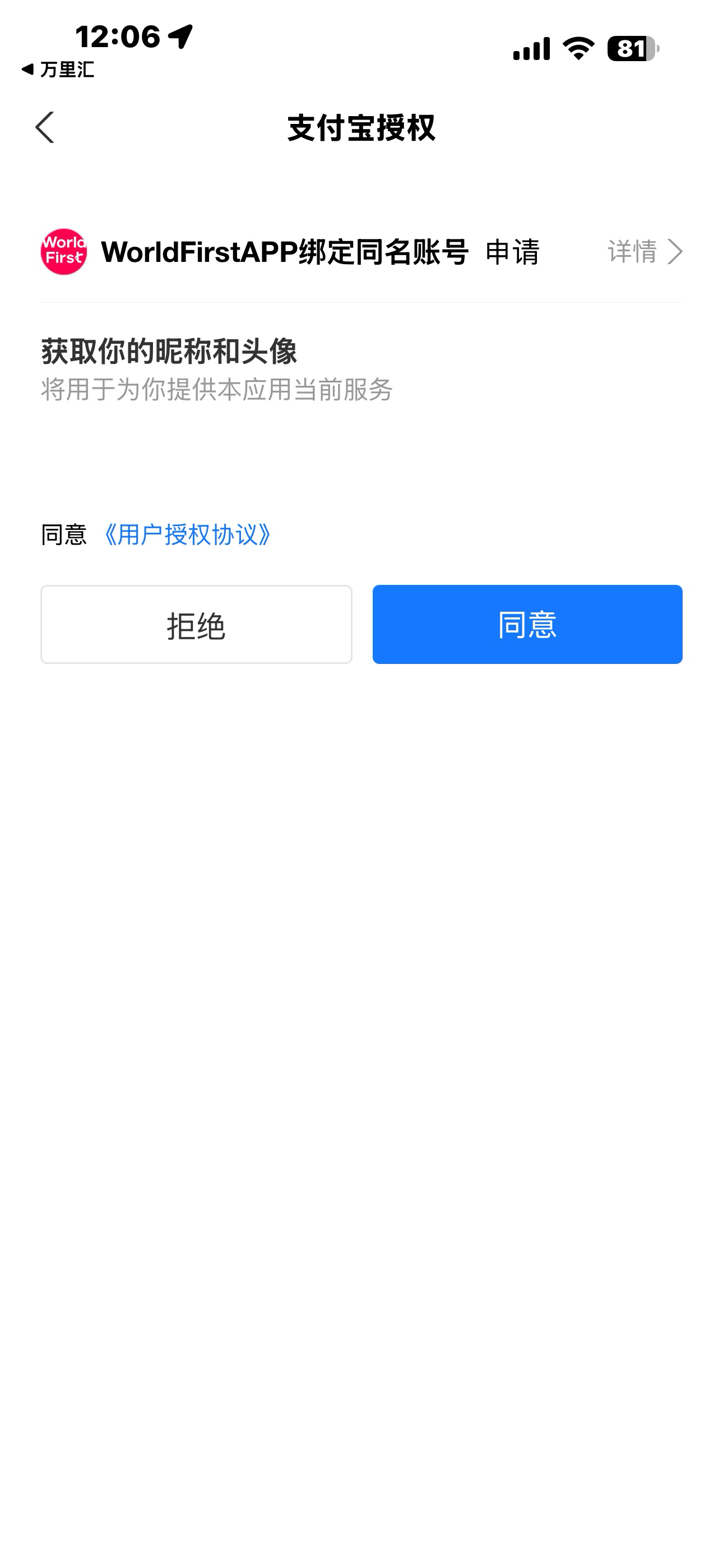Click the 申请 label near app name

(513, 252)
